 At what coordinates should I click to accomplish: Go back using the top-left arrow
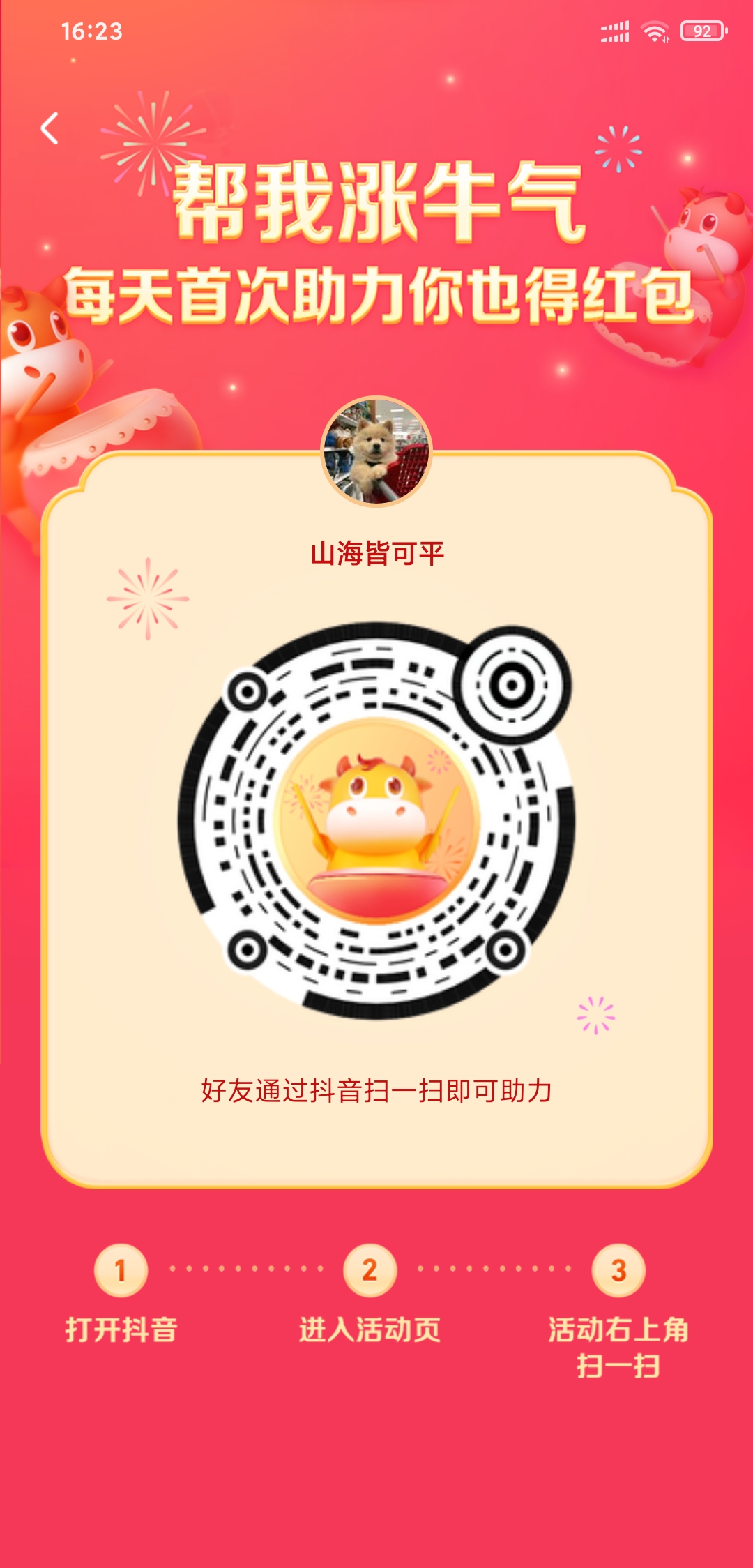[50, 128]
